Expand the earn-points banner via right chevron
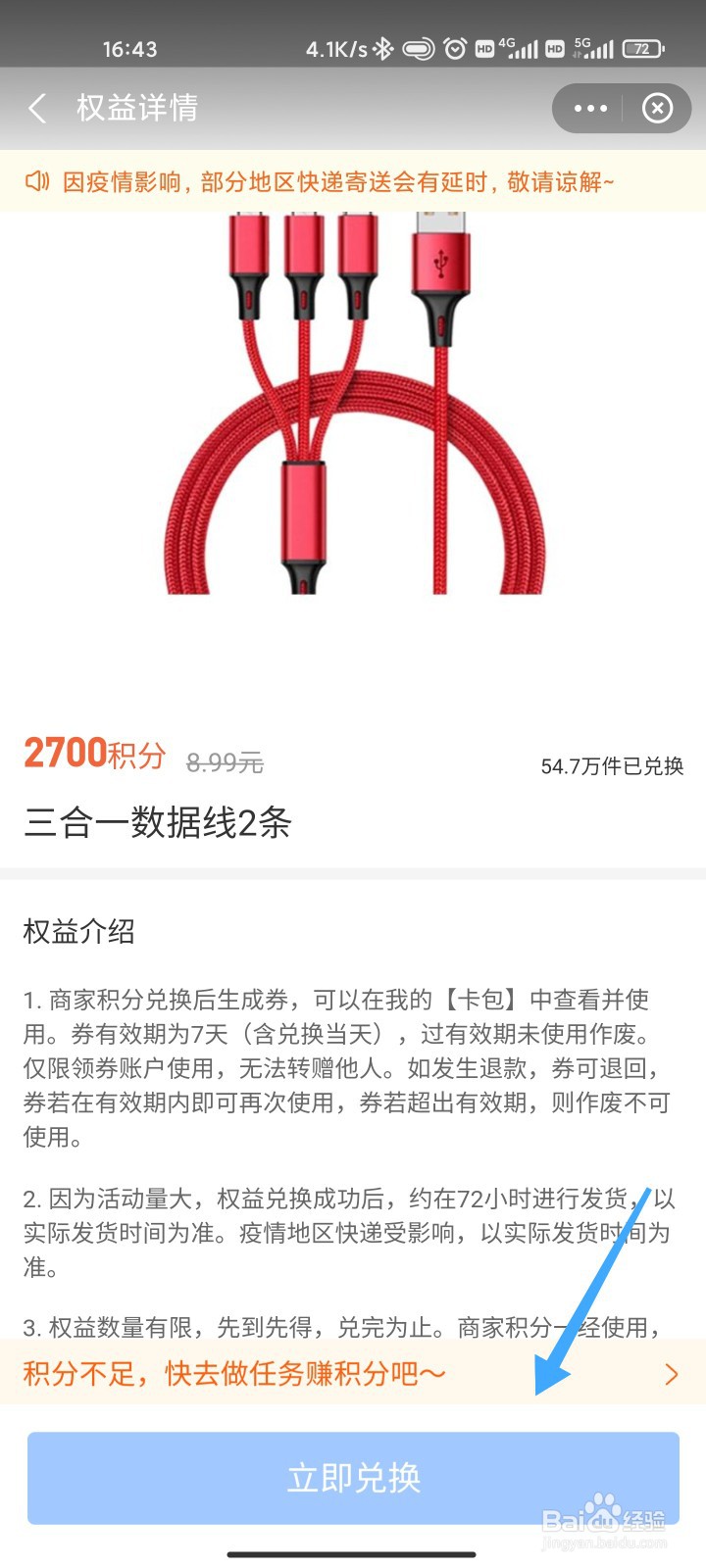The width and height of the screenshot is (706, 1568). (x=672, y=1373)
